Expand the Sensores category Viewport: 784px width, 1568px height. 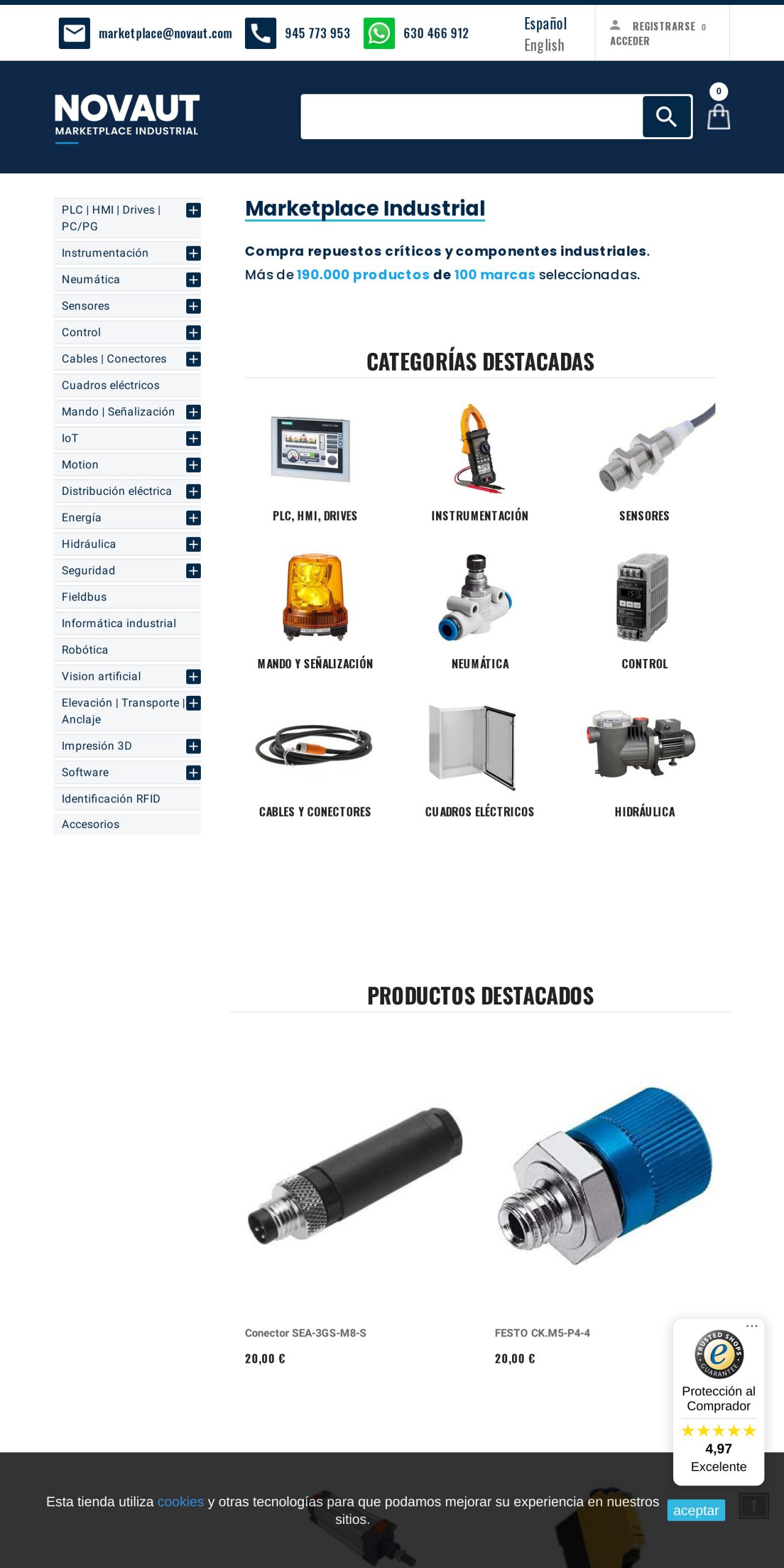194,306
